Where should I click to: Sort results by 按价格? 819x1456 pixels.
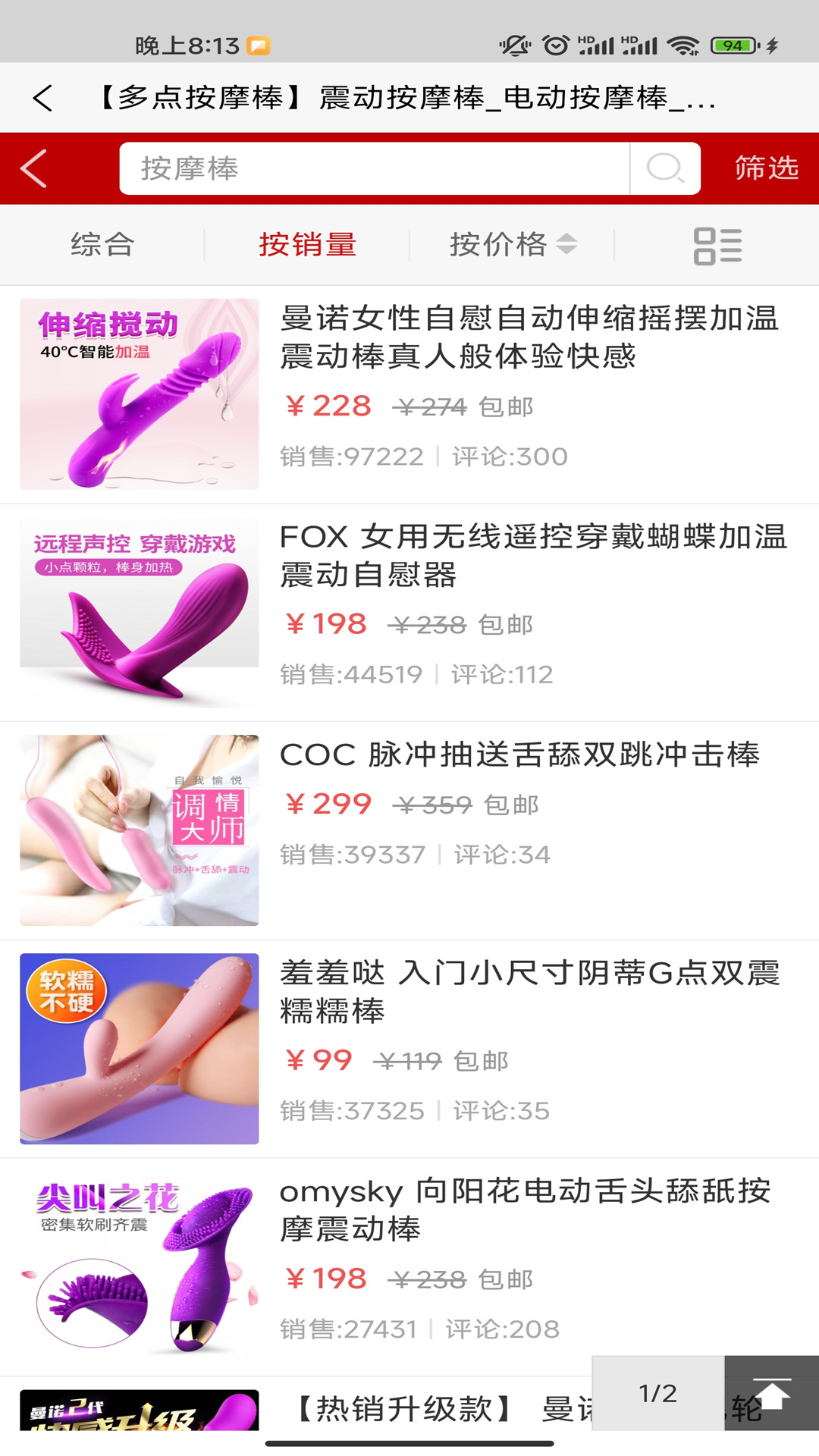(512, 245)
